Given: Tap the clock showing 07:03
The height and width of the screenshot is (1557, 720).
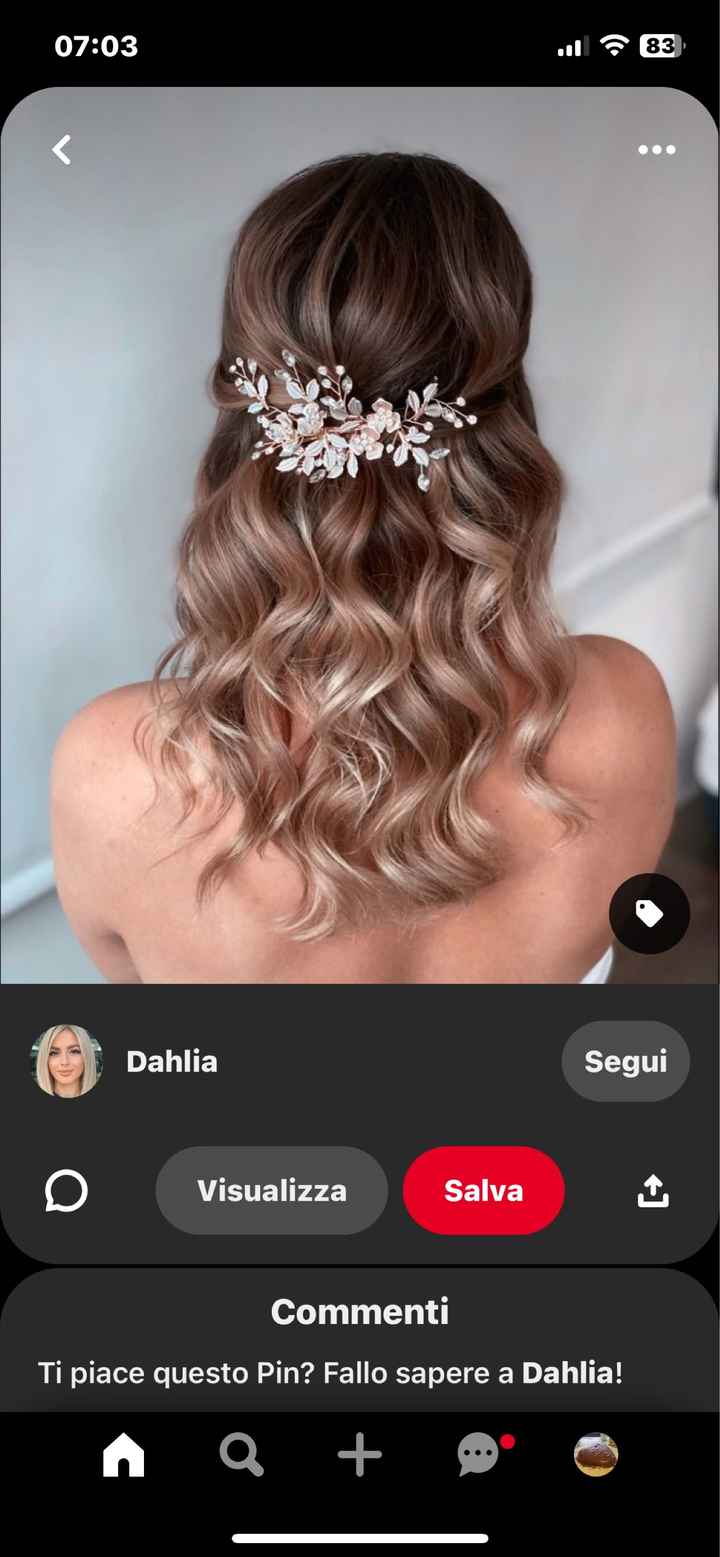Looking at the screenshot, I should [97, 45].
